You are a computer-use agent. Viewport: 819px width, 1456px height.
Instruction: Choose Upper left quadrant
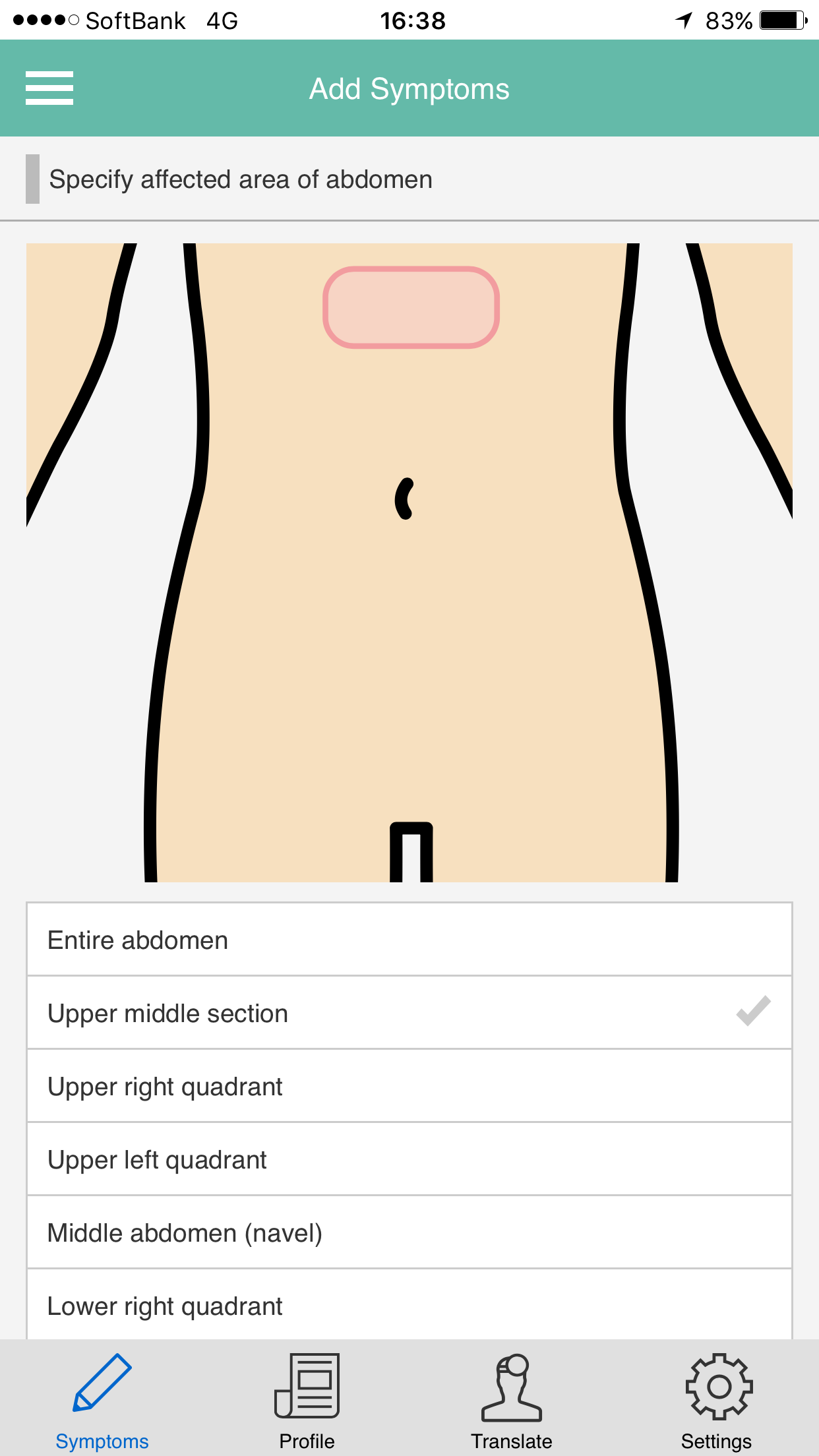coord(409,1159)
